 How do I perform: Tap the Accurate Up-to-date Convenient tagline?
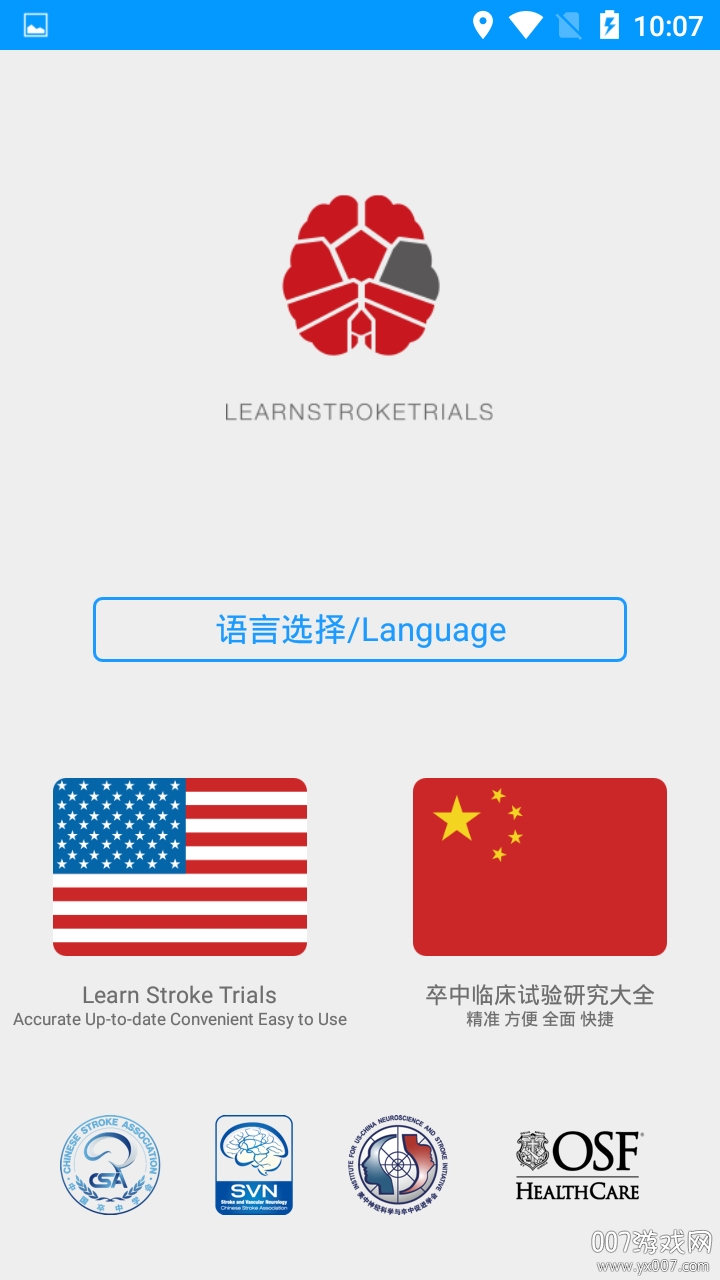click(180, 1019)
